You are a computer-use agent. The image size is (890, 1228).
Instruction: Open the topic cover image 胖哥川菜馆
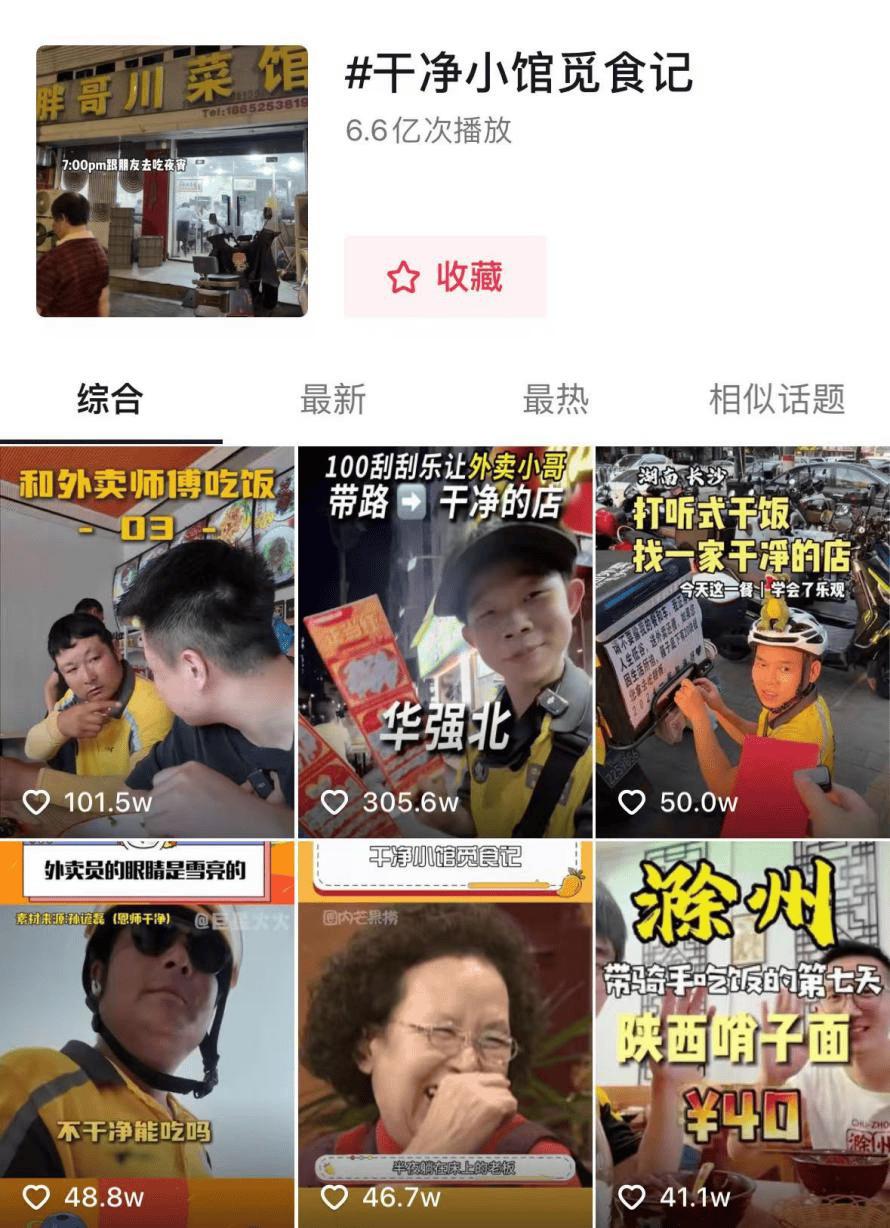coord(172,181)
